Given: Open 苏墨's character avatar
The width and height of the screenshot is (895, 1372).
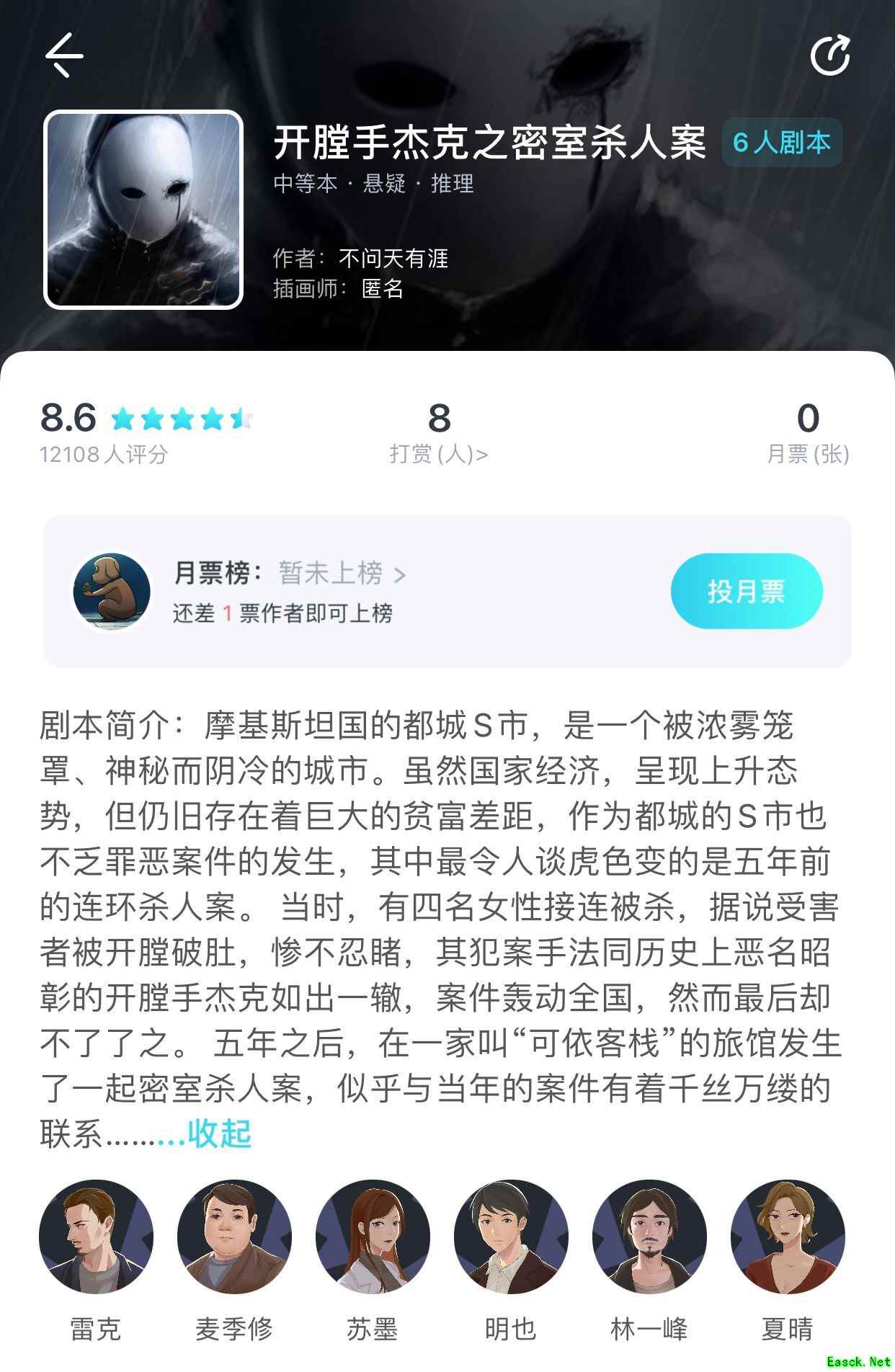Looking at the screenshot, I should point(373,1237).
